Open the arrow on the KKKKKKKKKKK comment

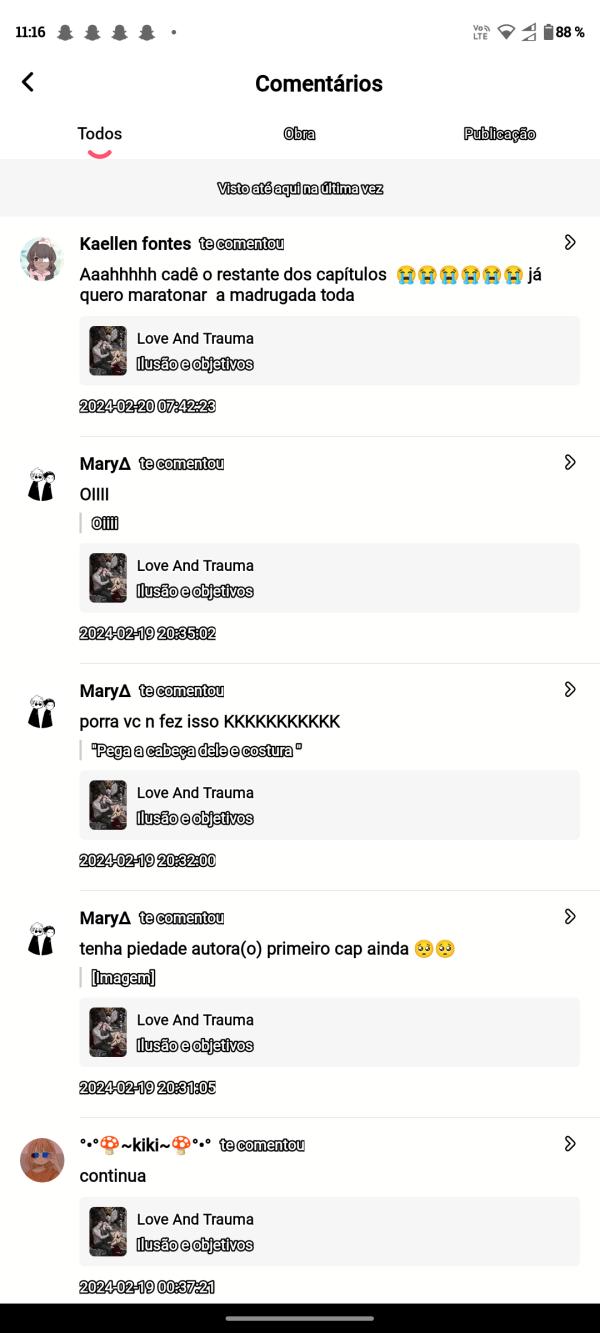[x=570, y=689]
